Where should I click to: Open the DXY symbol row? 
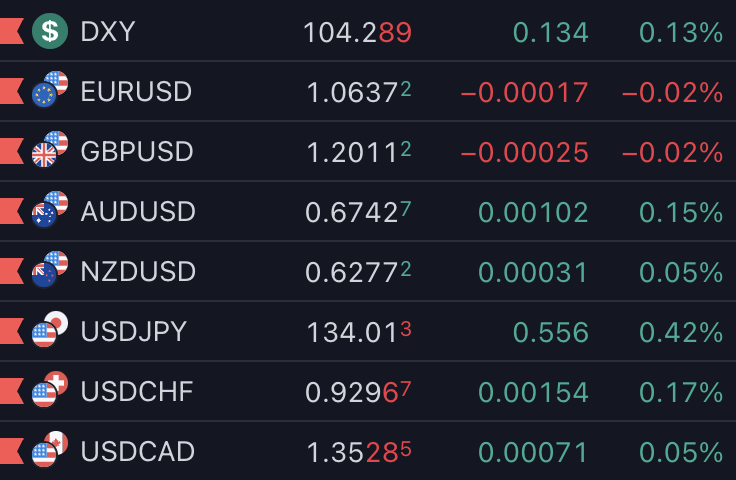[108, 32]
